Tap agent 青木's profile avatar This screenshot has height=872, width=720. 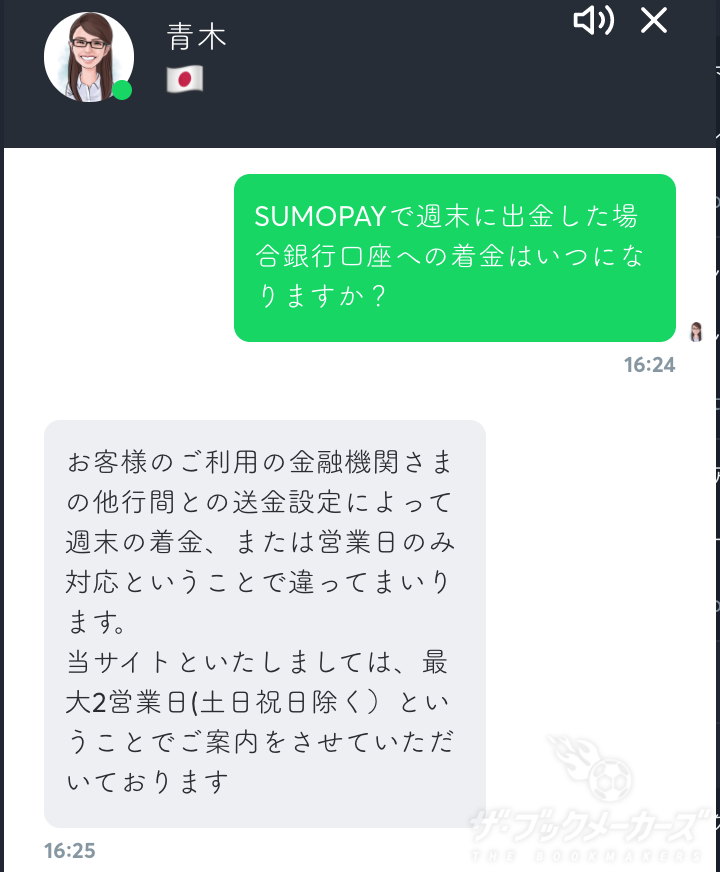point(88,57)
